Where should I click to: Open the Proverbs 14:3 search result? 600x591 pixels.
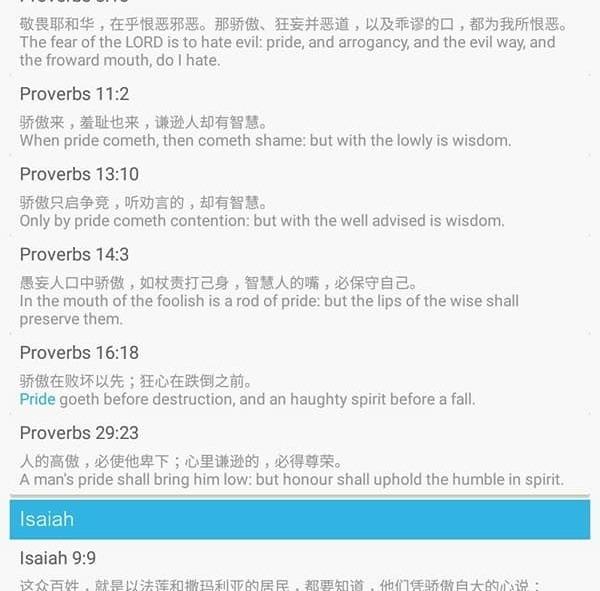point(74,254)
